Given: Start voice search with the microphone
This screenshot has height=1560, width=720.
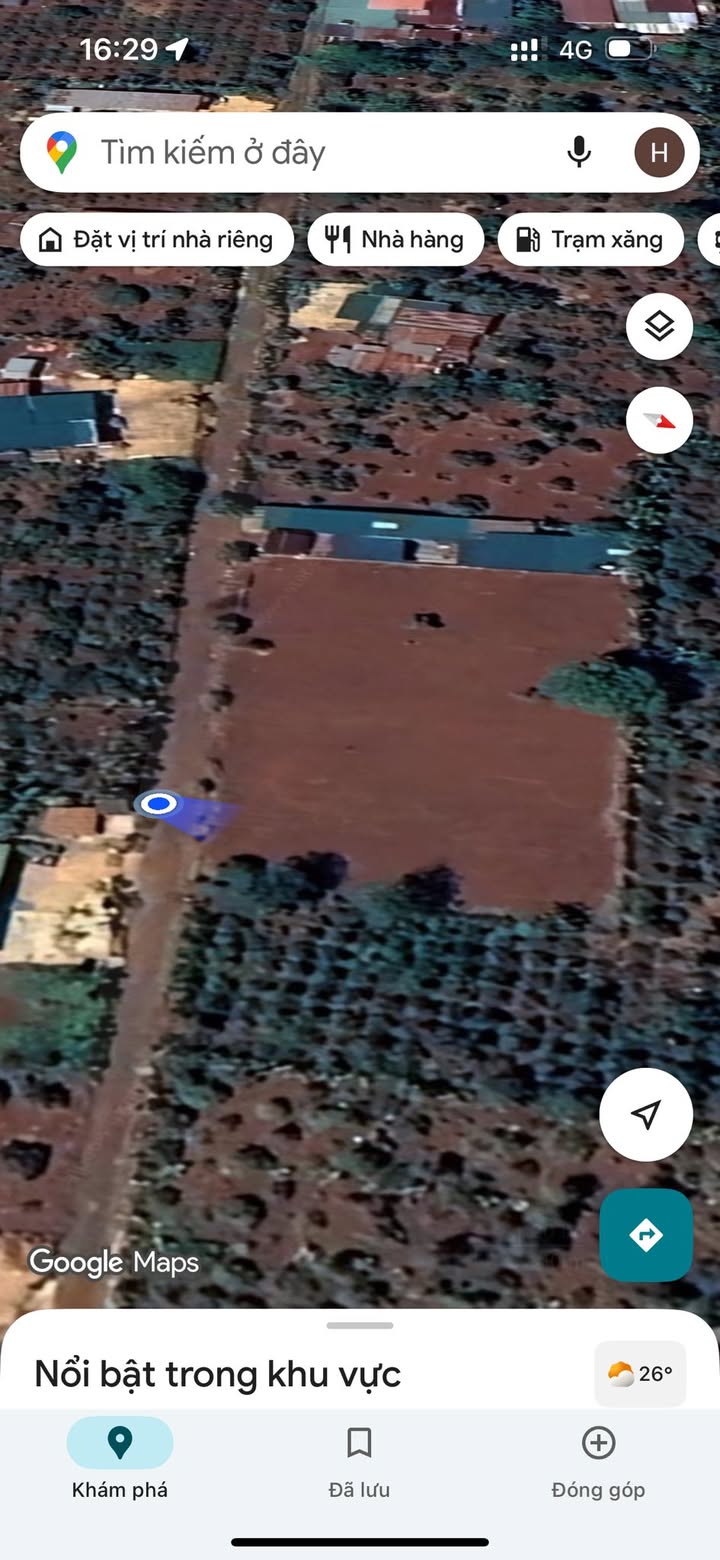Looking at the screenshot, I should [x=579, y=153].
